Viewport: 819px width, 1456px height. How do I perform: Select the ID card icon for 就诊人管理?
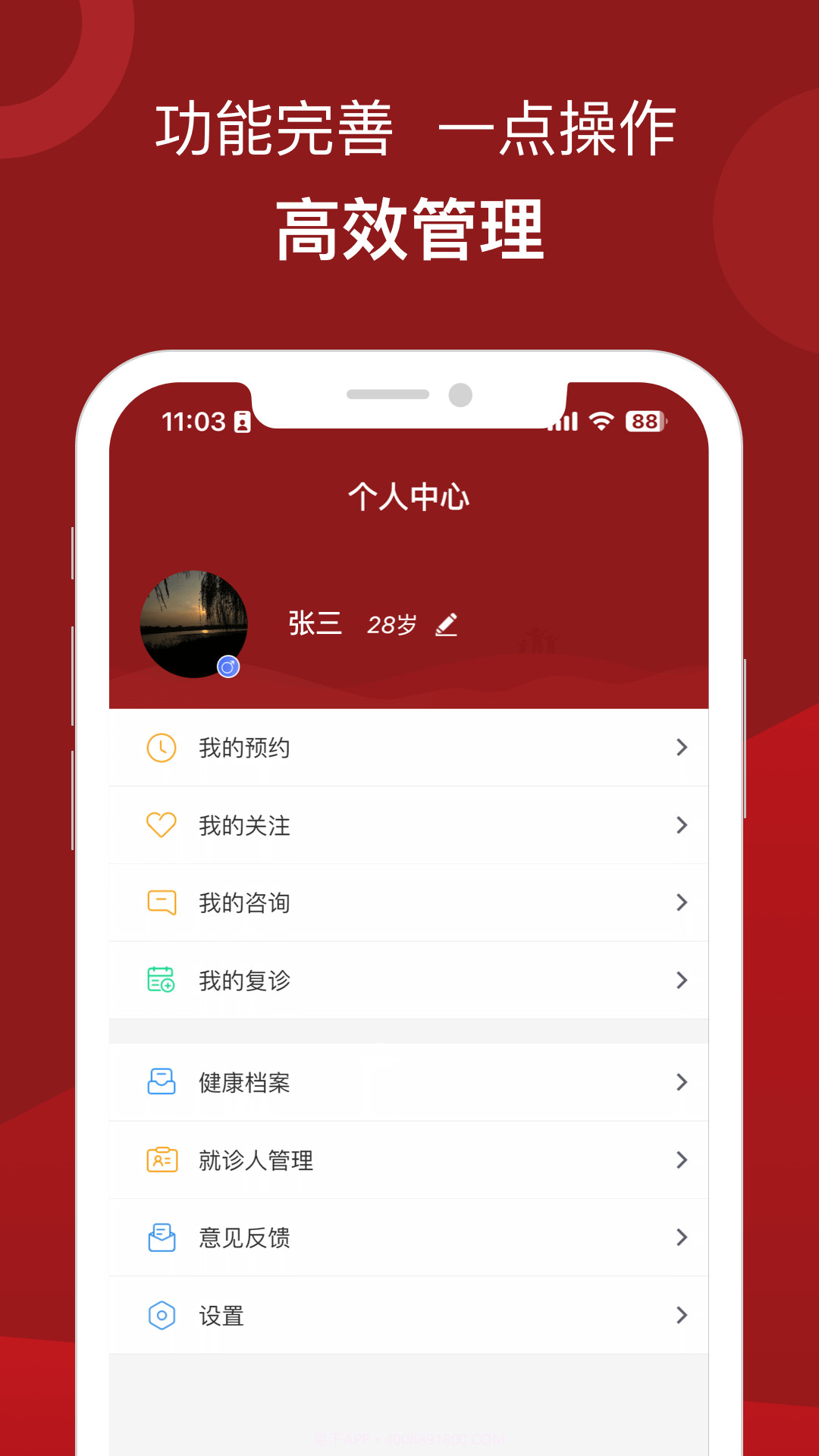[161, 1160]
